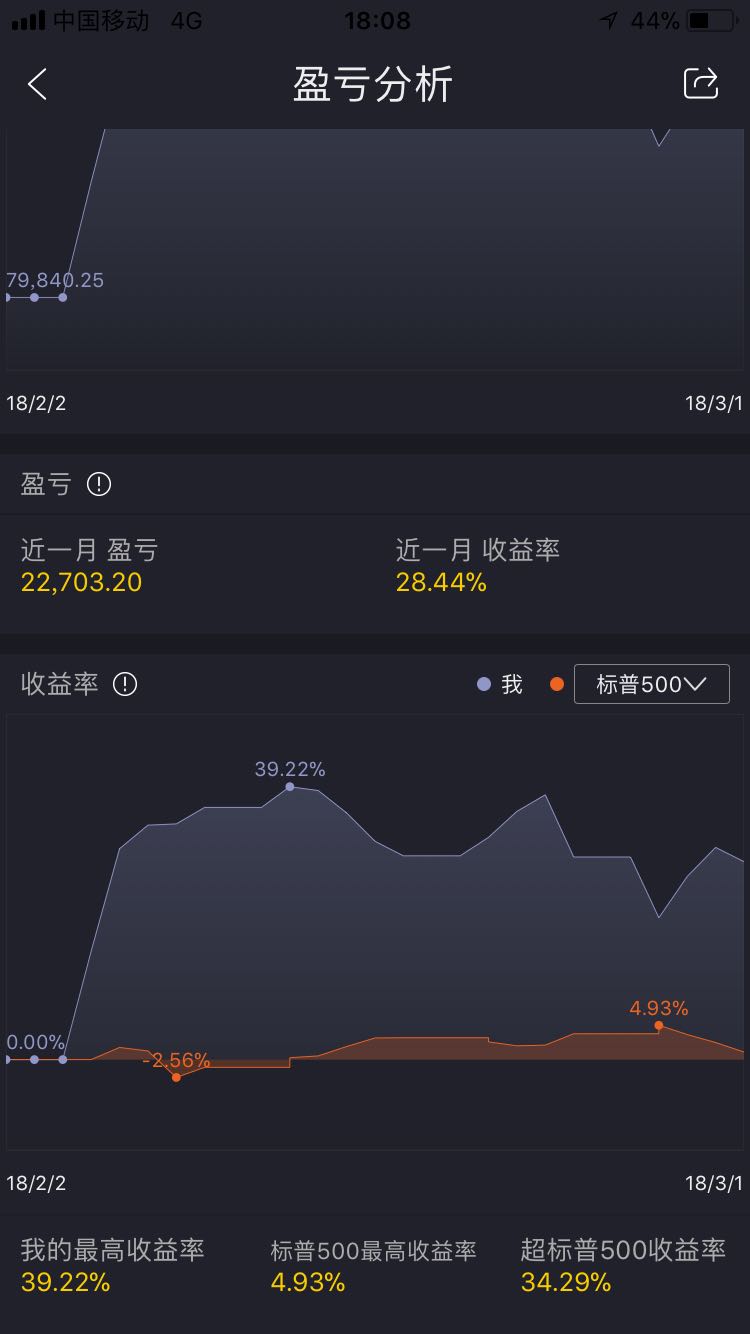Go back from 盈亏分析 page
This screenshot has width=750, height=1334.
pyautogui.click(x=37, y=85)
